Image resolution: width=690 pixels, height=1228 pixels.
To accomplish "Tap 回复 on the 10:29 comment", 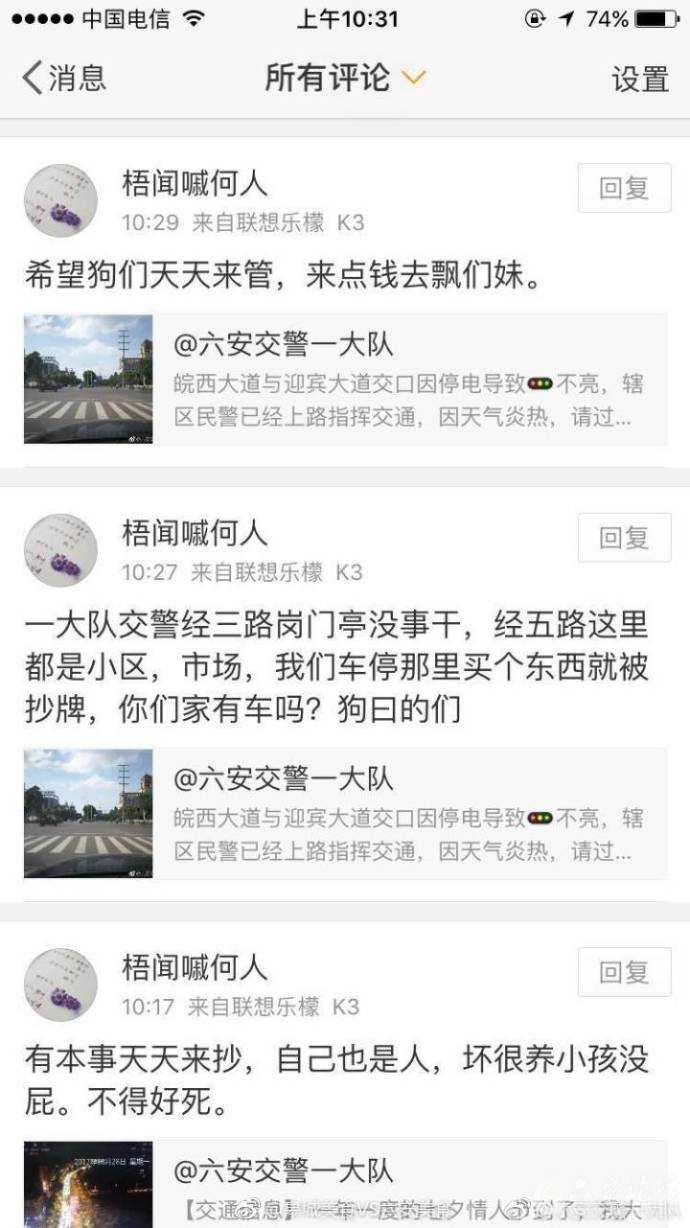I will tap(624, 188).
